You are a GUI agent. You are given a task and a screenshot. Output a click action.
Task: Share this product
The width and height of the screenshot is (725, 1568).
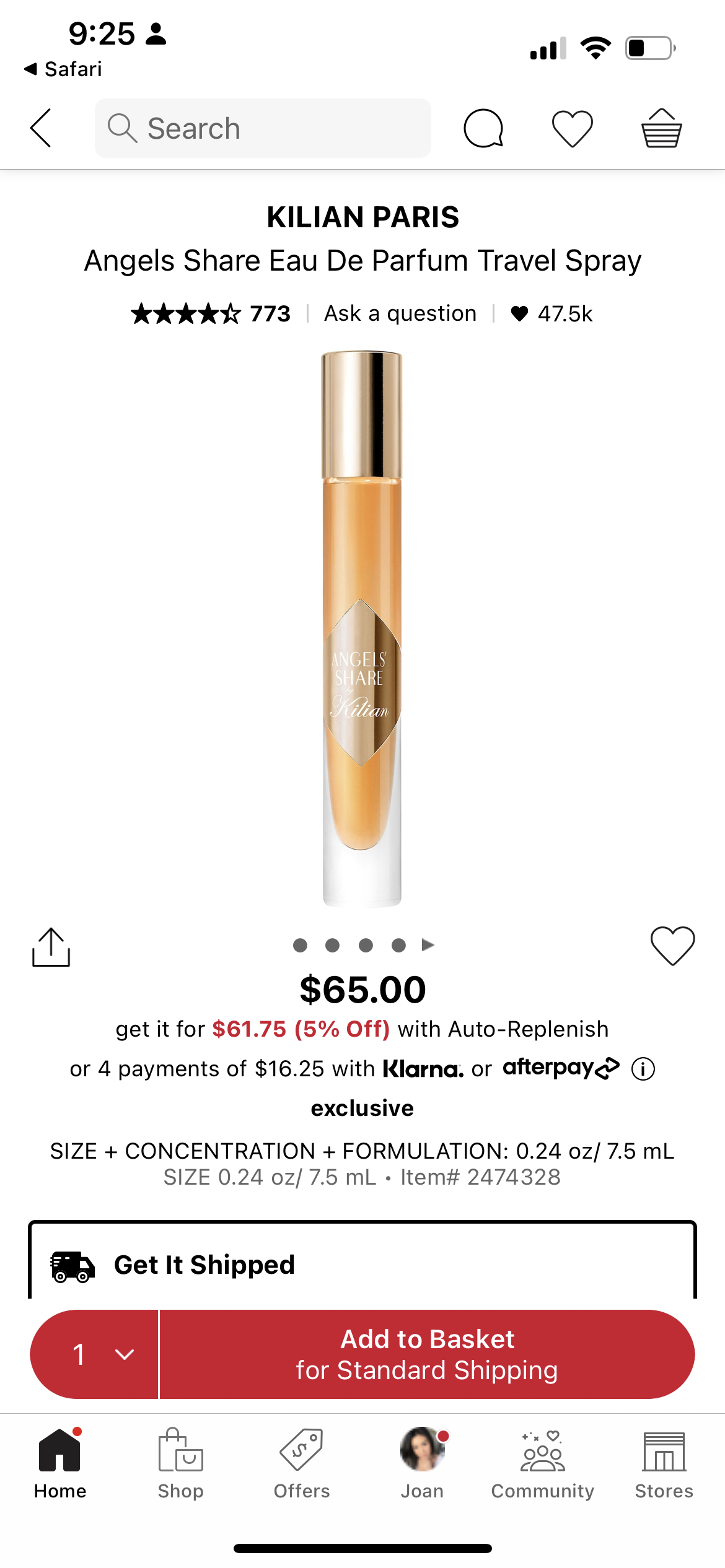[51, 946]
